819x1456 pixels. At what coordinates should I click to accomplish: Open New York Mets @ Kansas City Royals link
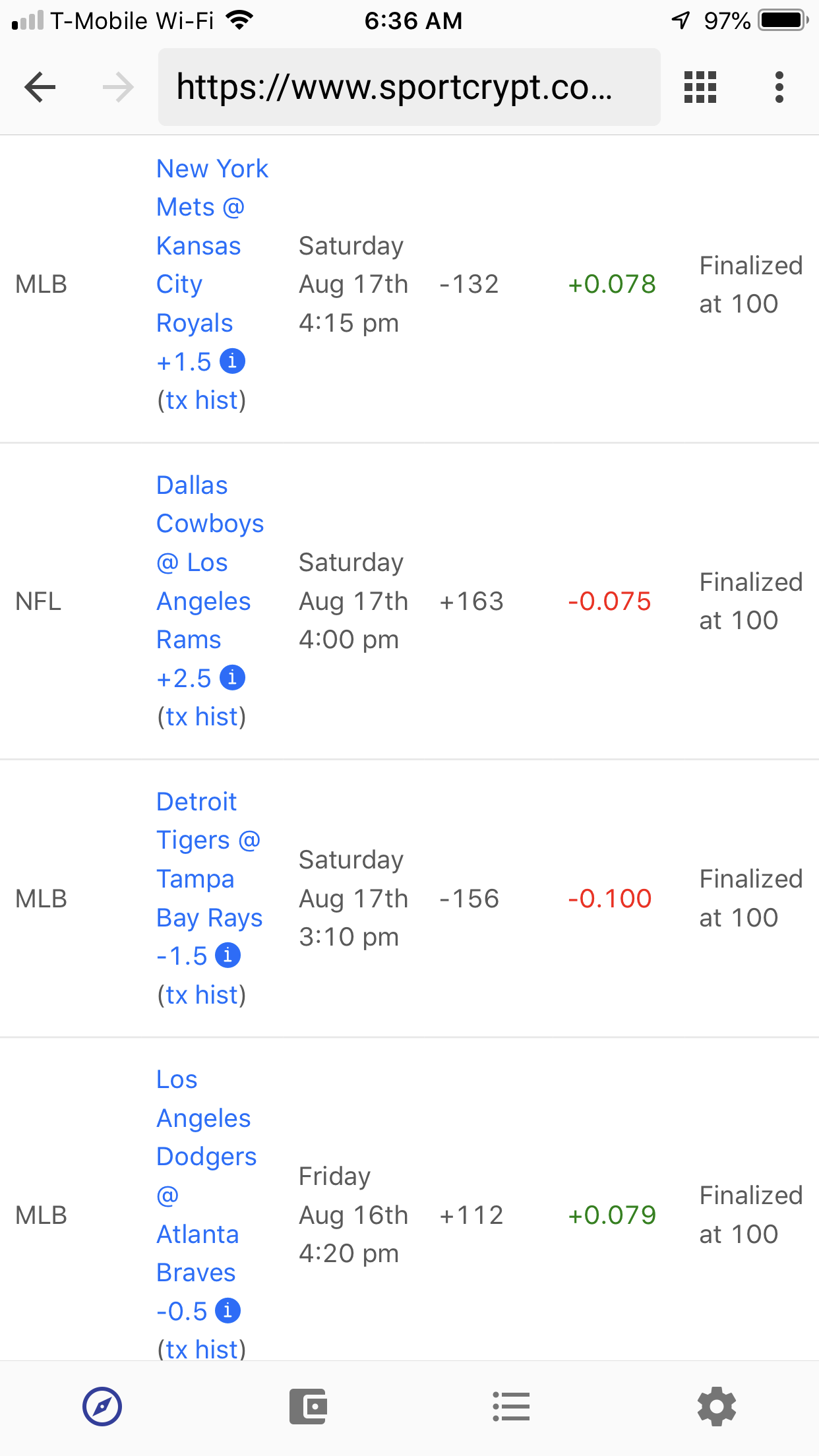pos(198,246)
